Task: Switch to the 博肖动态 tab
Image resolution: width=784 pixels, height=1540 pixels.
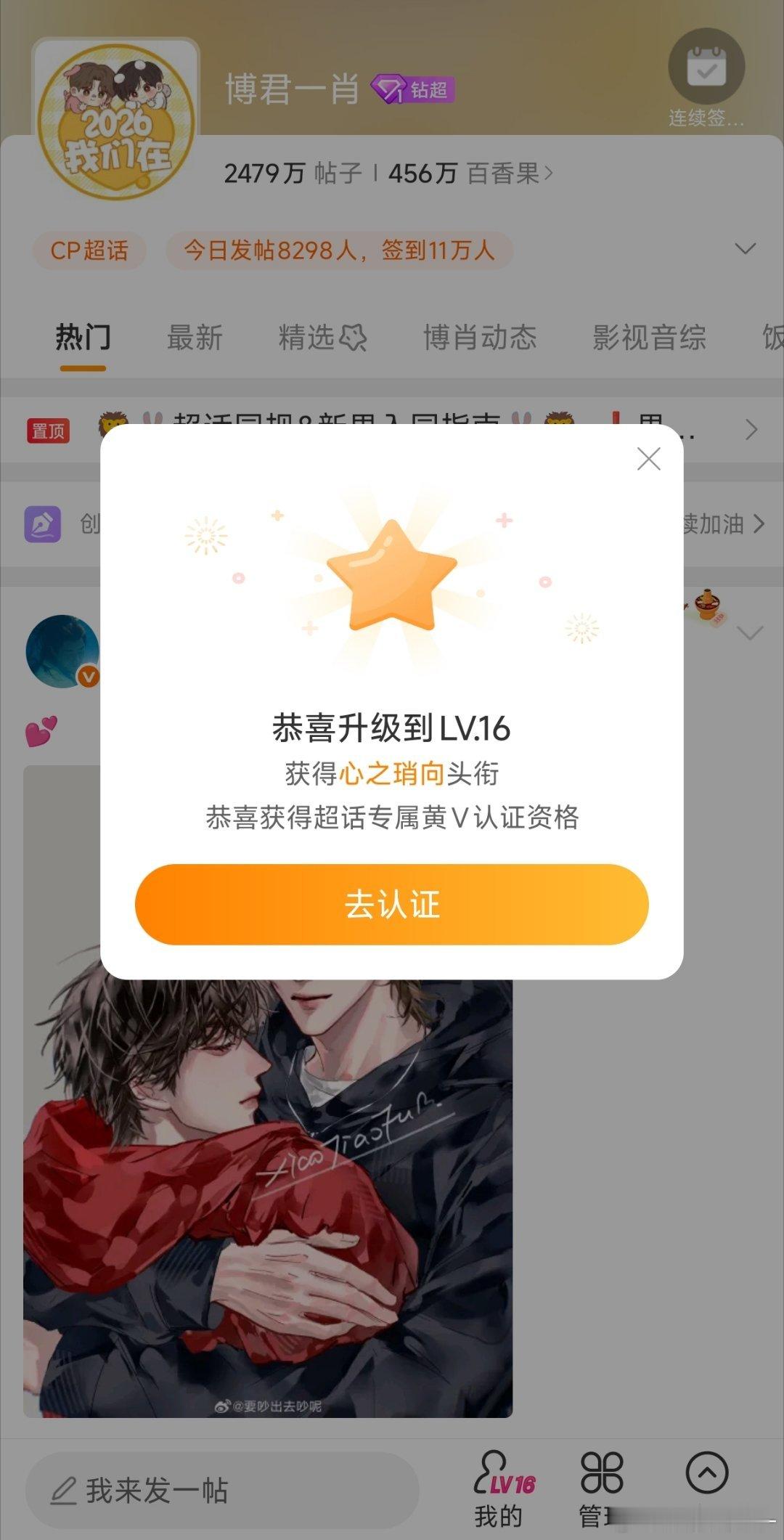Action: 481,336
